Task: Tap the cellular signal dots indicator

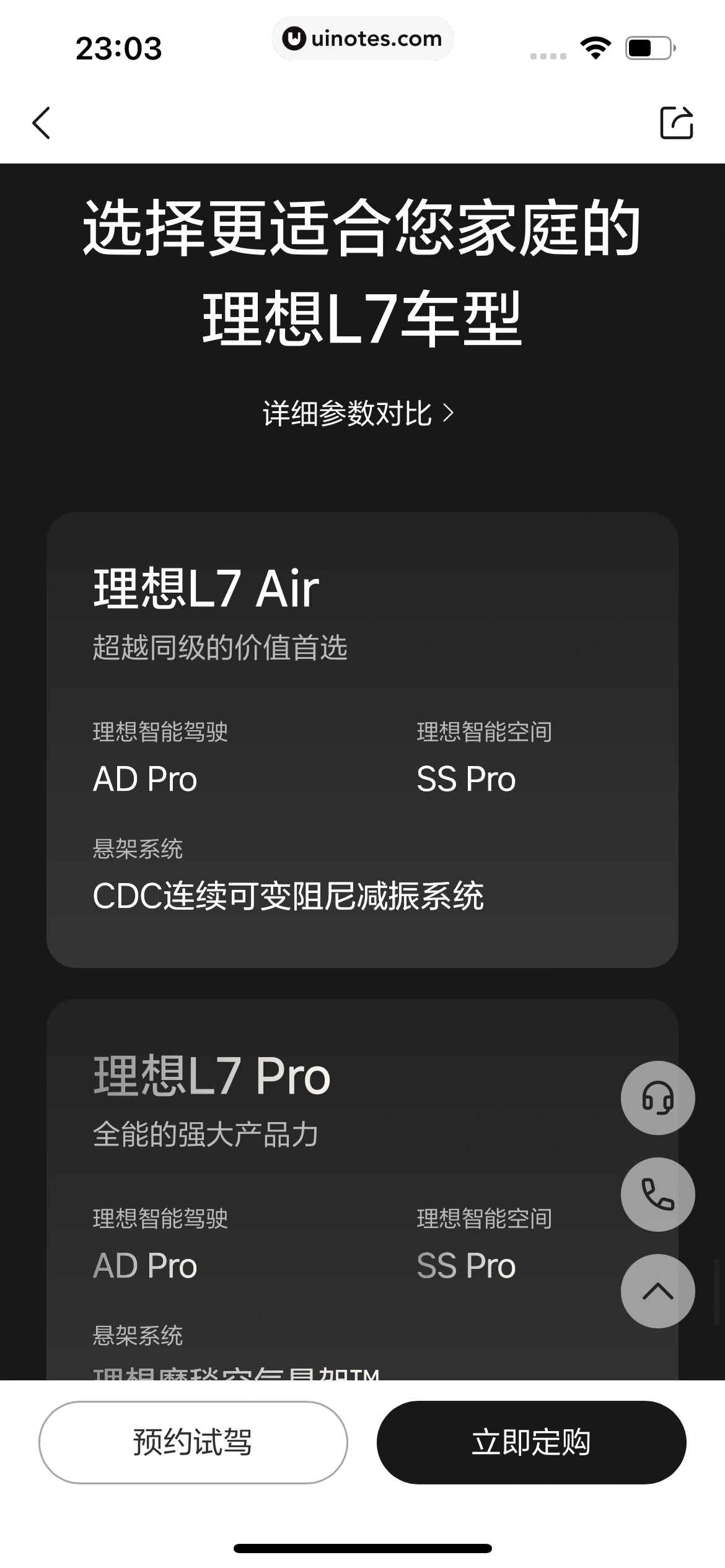Action: [x=549, y=54]
